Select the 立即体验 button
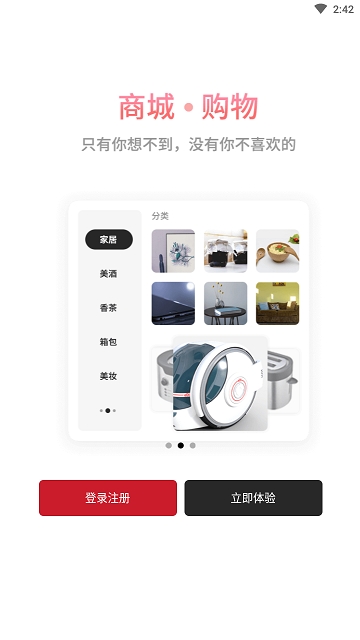This screenshot has height=640, width=360. [253, 498]
